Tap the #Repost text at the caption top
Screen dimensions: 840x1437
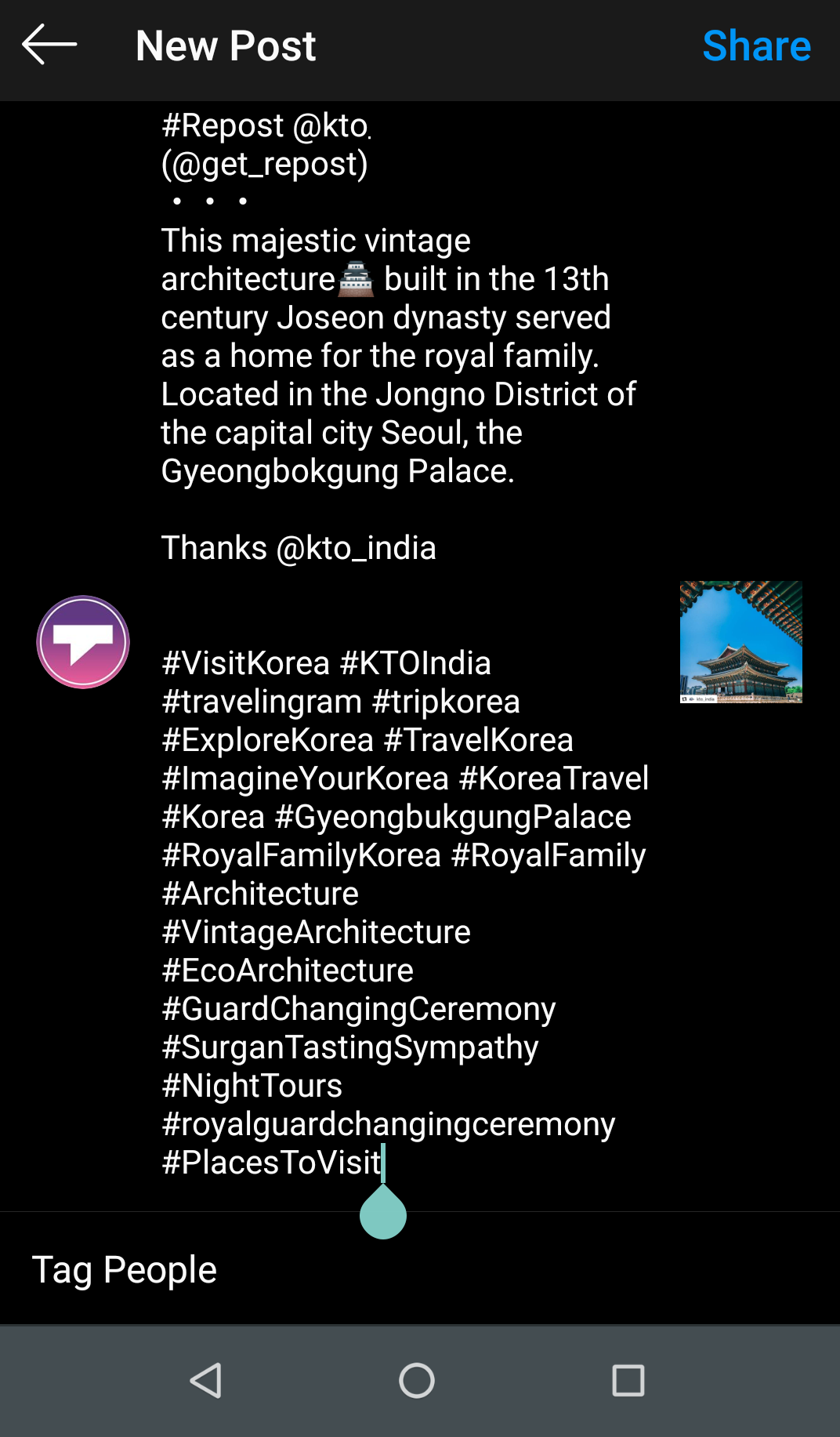coord(222,125)
